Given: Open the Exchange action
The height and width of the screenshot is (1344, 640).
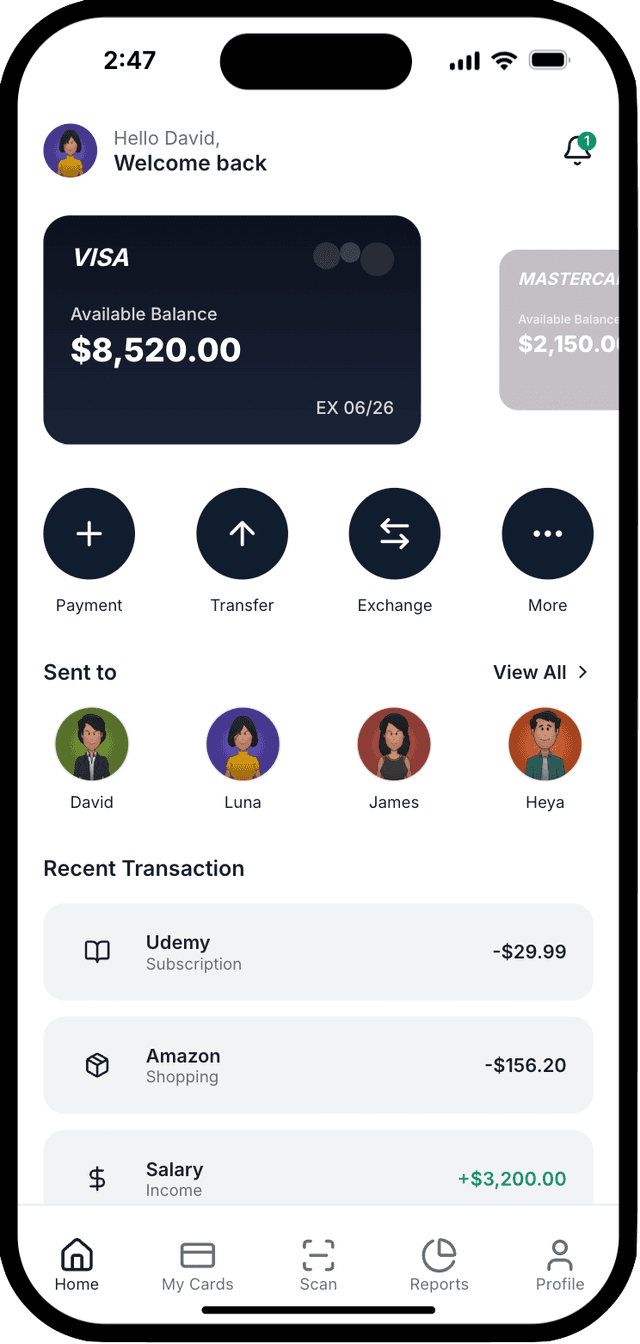Looking at the screenshot, I should [394, 534].
